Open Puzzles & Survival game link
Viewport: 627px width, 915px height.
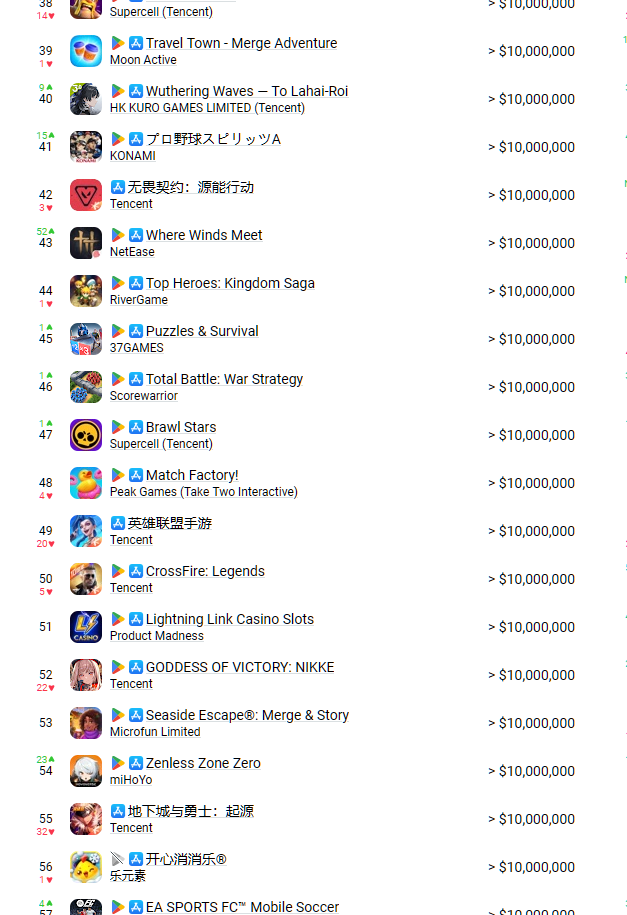coord(202,331)
